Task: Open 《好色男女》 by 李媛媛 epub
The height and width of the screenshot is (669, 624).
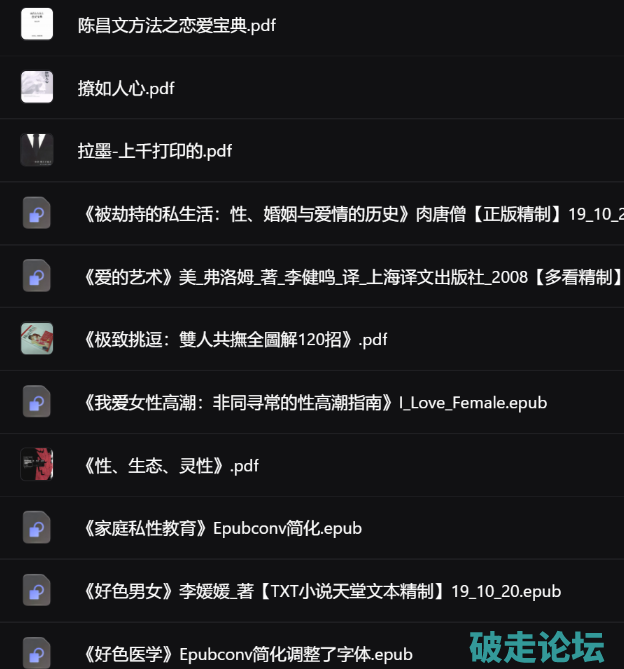Action: 318,591
